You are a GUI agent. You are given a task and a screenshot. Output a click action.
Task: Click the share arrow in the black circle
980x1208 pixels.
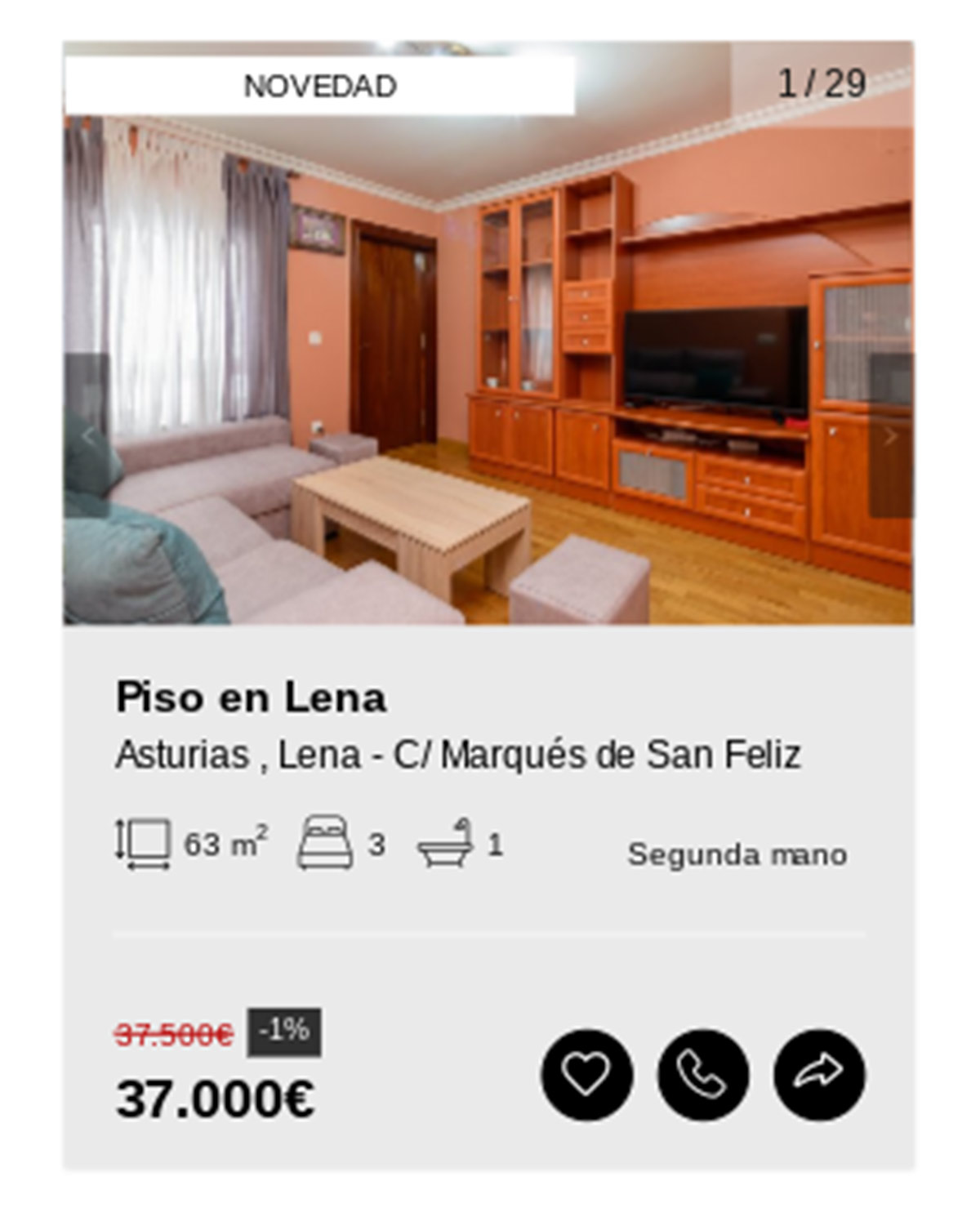point(815,1077)
